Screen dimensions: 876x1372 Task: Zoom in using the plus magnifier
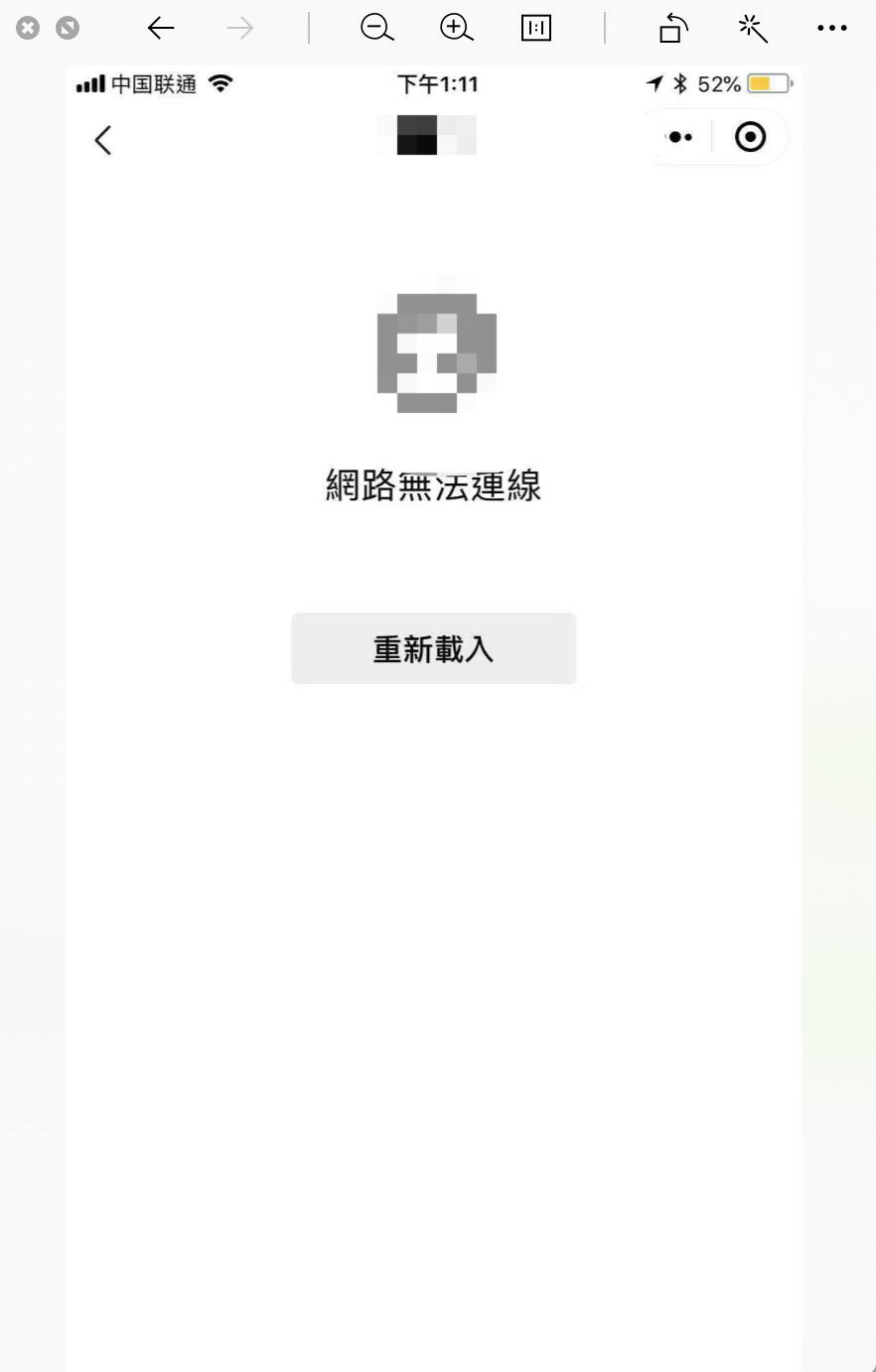pos(456,29)
